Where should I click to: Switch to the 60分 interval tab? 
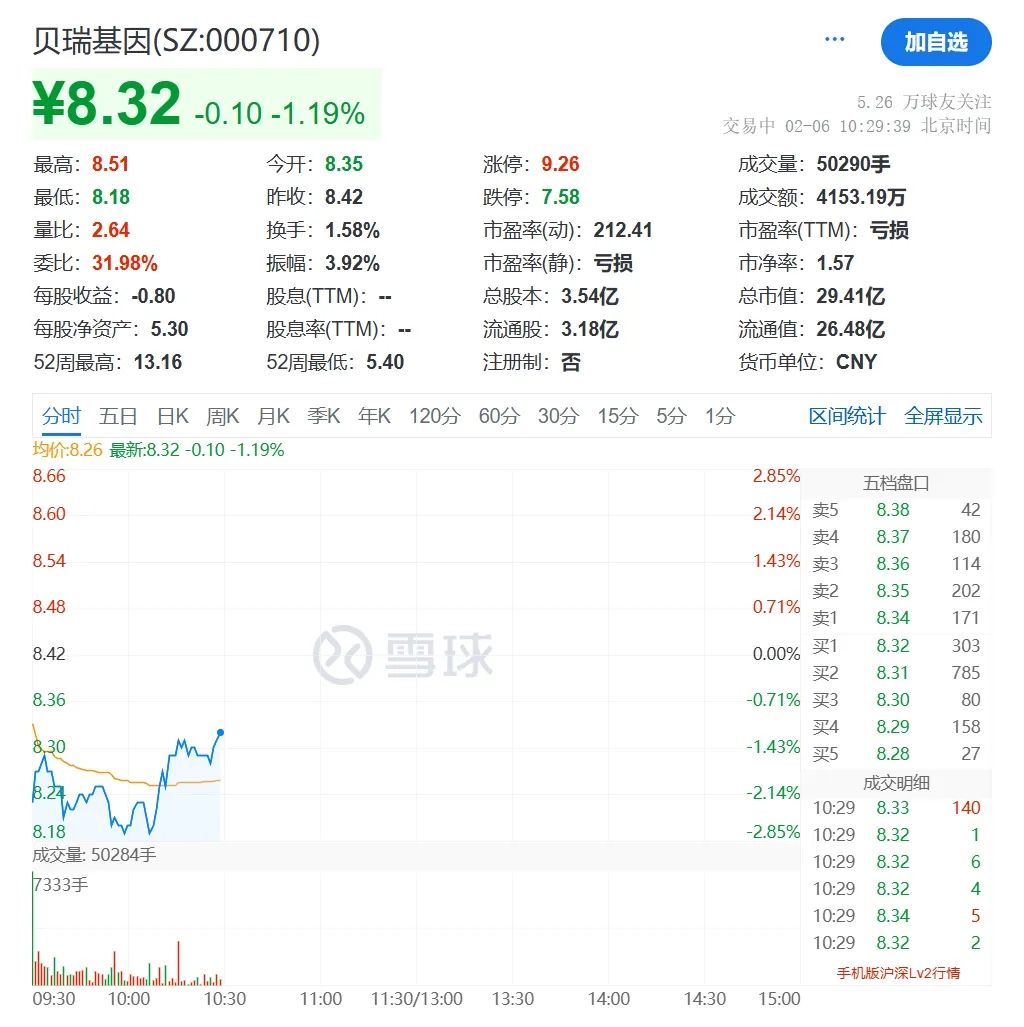pos(497,416)
